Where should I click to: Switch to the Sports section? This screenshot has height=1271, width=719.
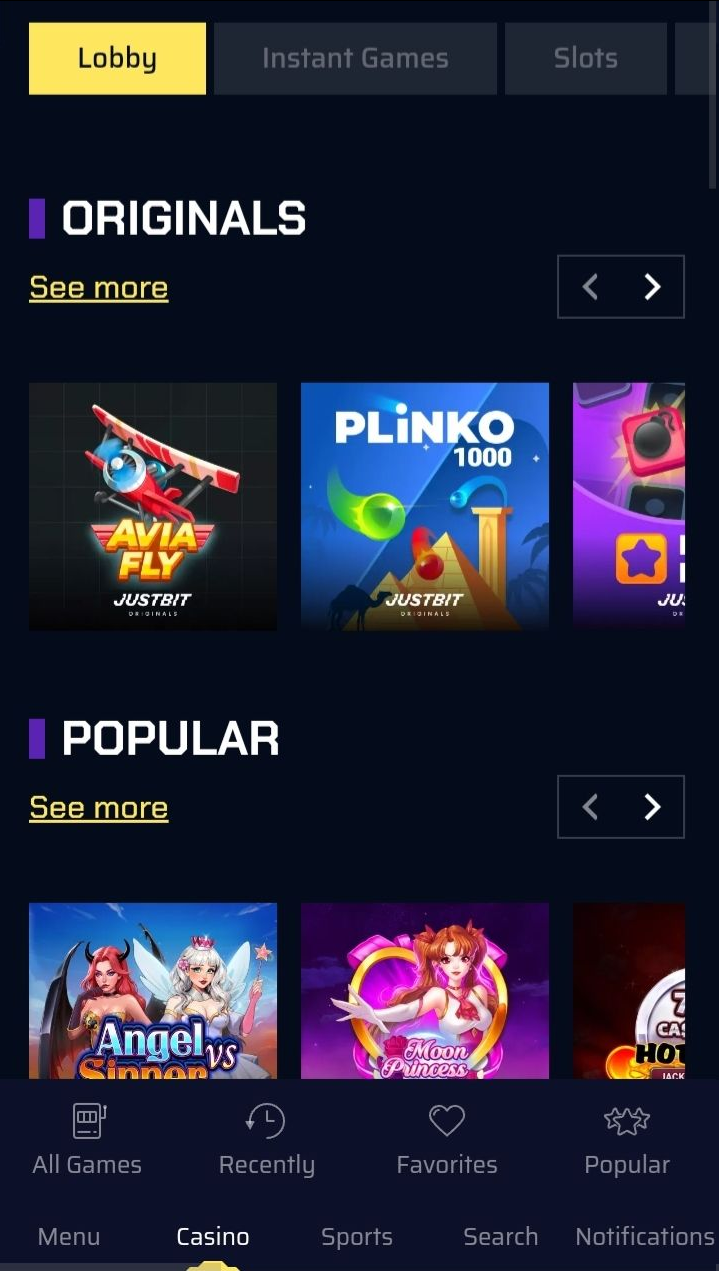click(x=357, y=1237)
